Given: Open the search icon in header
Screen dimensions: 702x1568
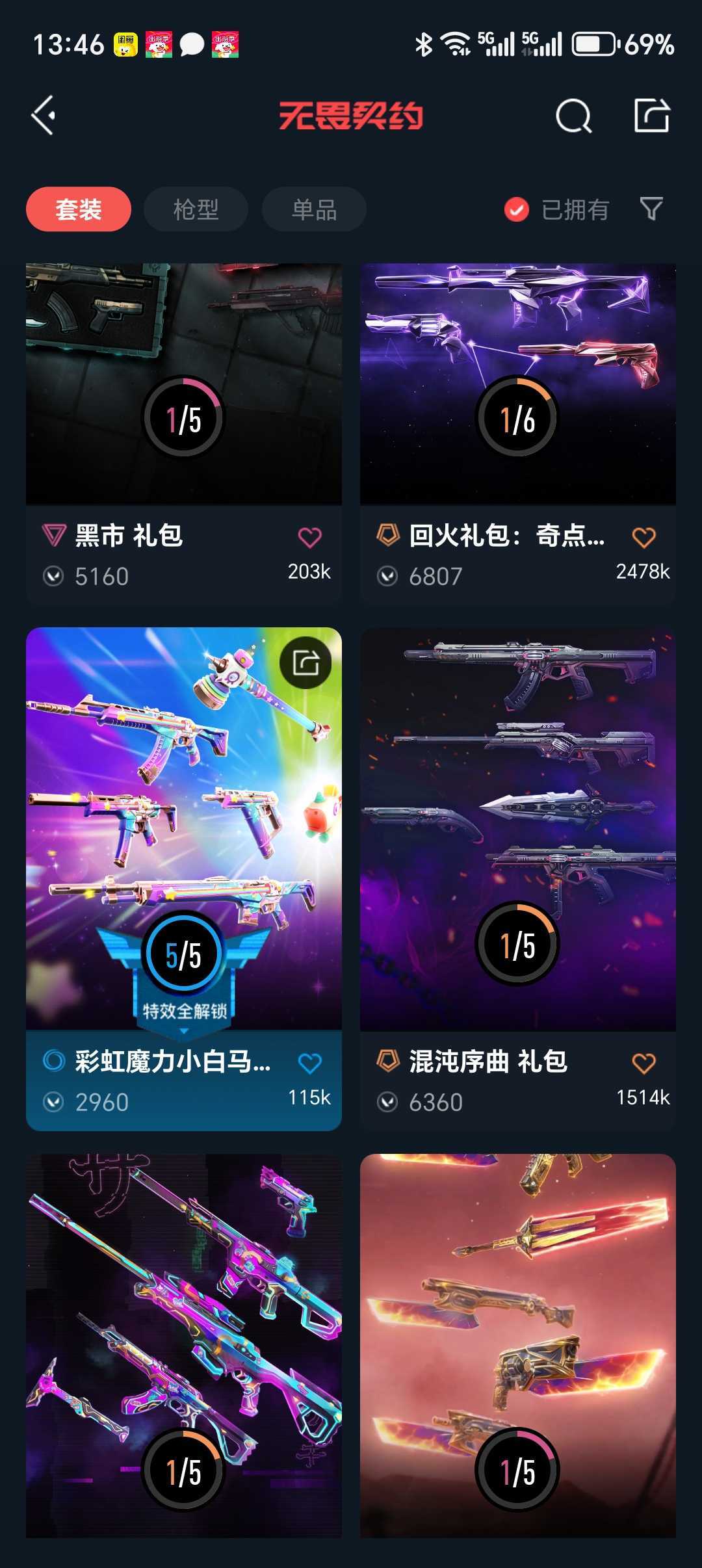Looking at the screenshot, I should click(x=573, y=116).
